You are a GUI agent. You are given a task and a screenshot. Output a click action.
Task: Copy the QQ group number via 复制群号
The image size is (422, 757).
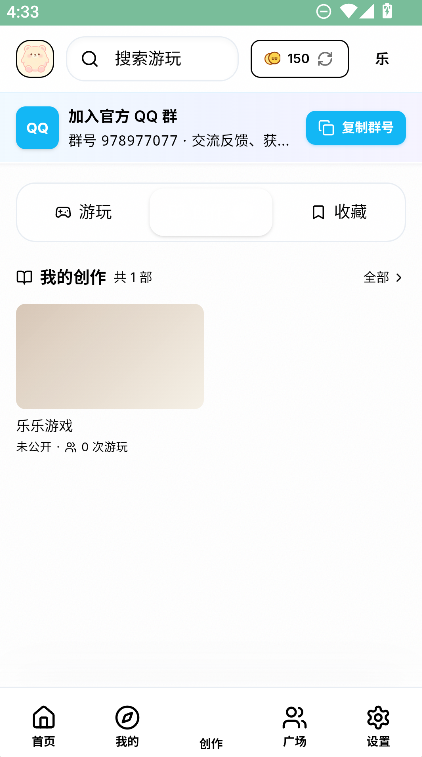click(356, 128)
